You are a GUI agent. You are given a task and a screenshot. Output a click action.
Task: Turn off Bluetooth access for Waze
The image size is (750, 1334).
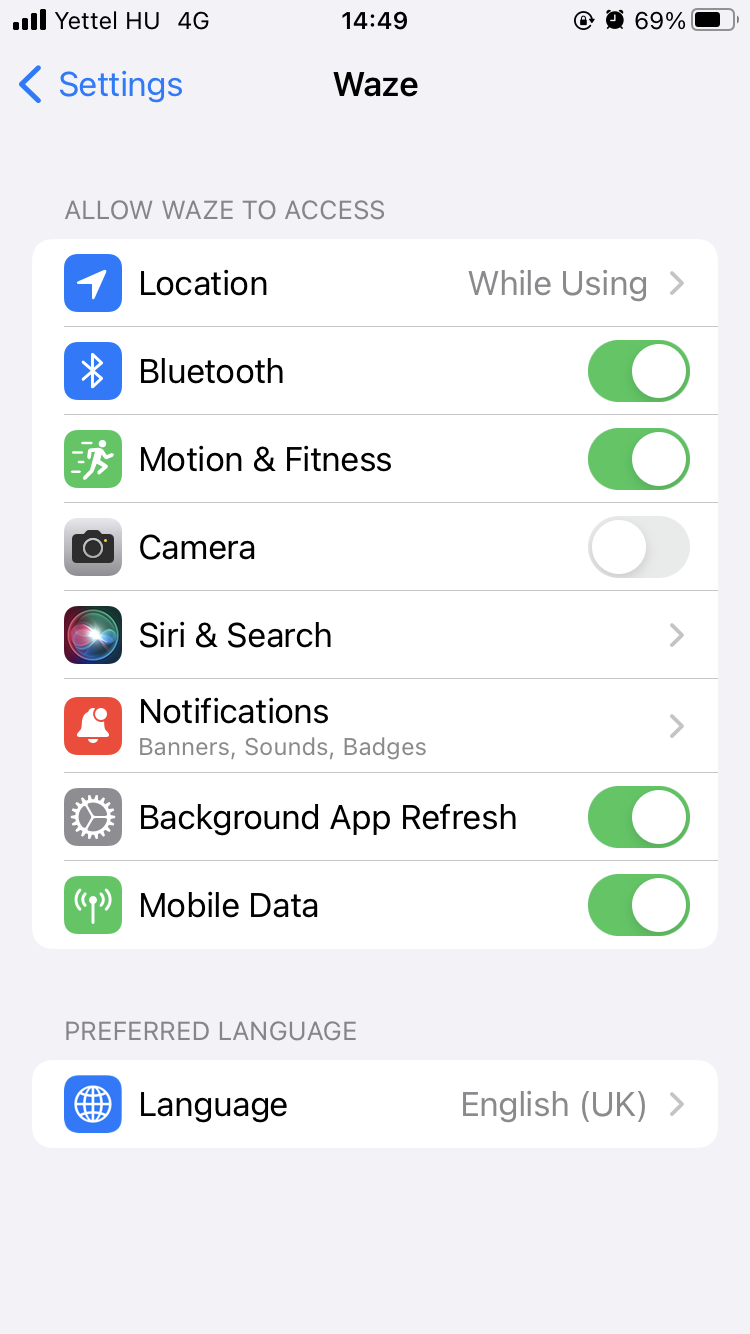[x=638, y=372]
